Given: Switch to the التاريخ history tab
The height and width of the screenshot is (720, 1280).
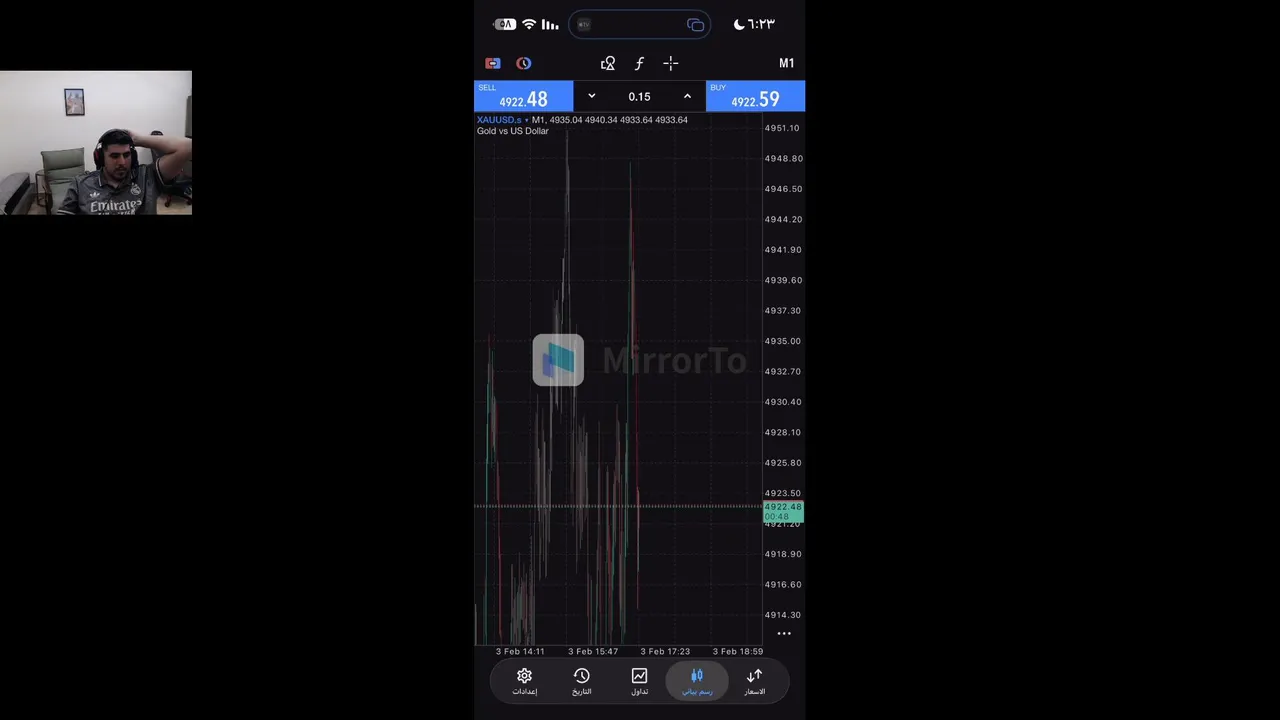Looking at the screenshot, I should tap(581, 682).
